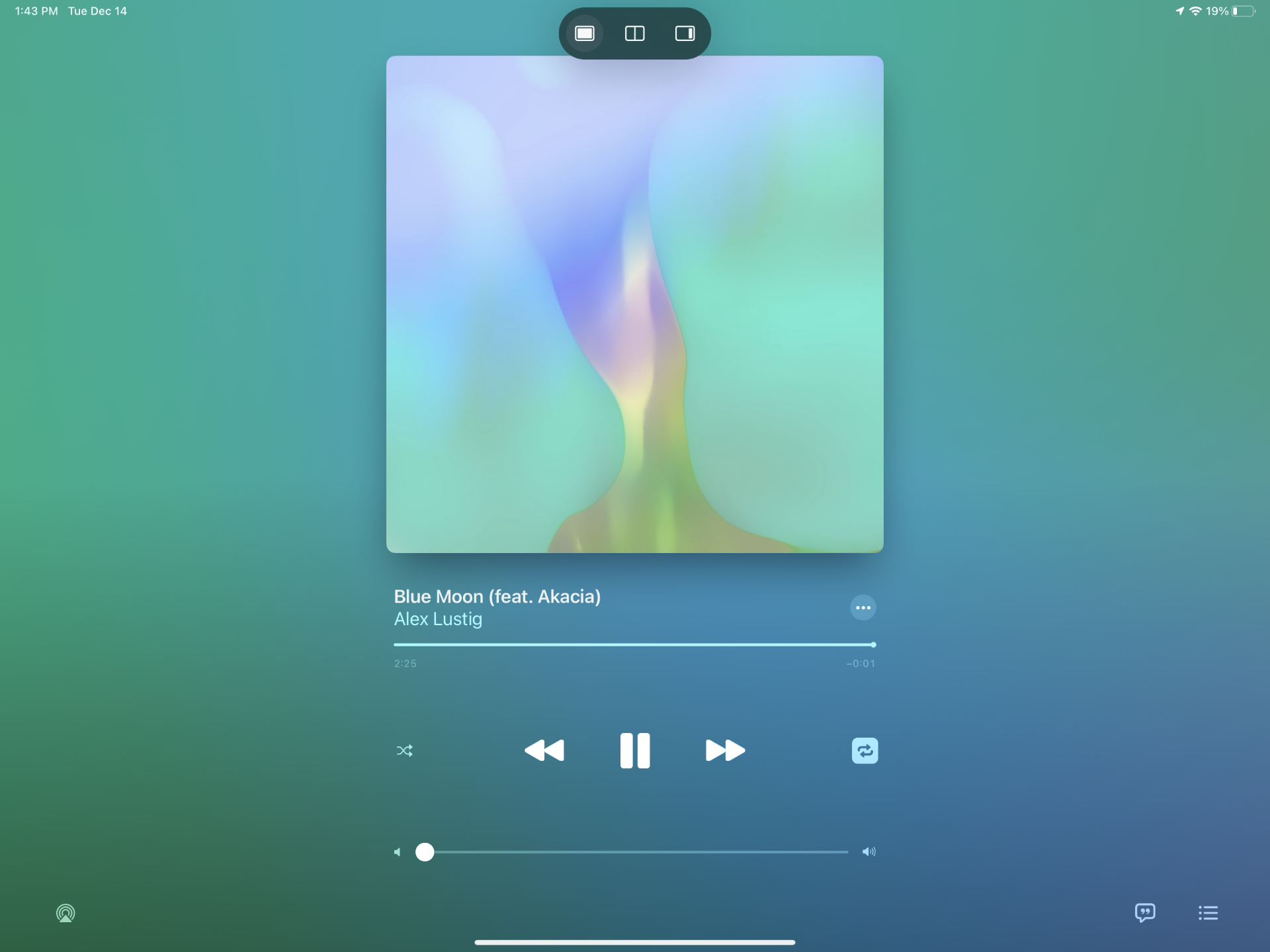The image size is (1270, 952).
Task: Show the song lyrics
Action: pyautogui.click(x=1145, y=913)
